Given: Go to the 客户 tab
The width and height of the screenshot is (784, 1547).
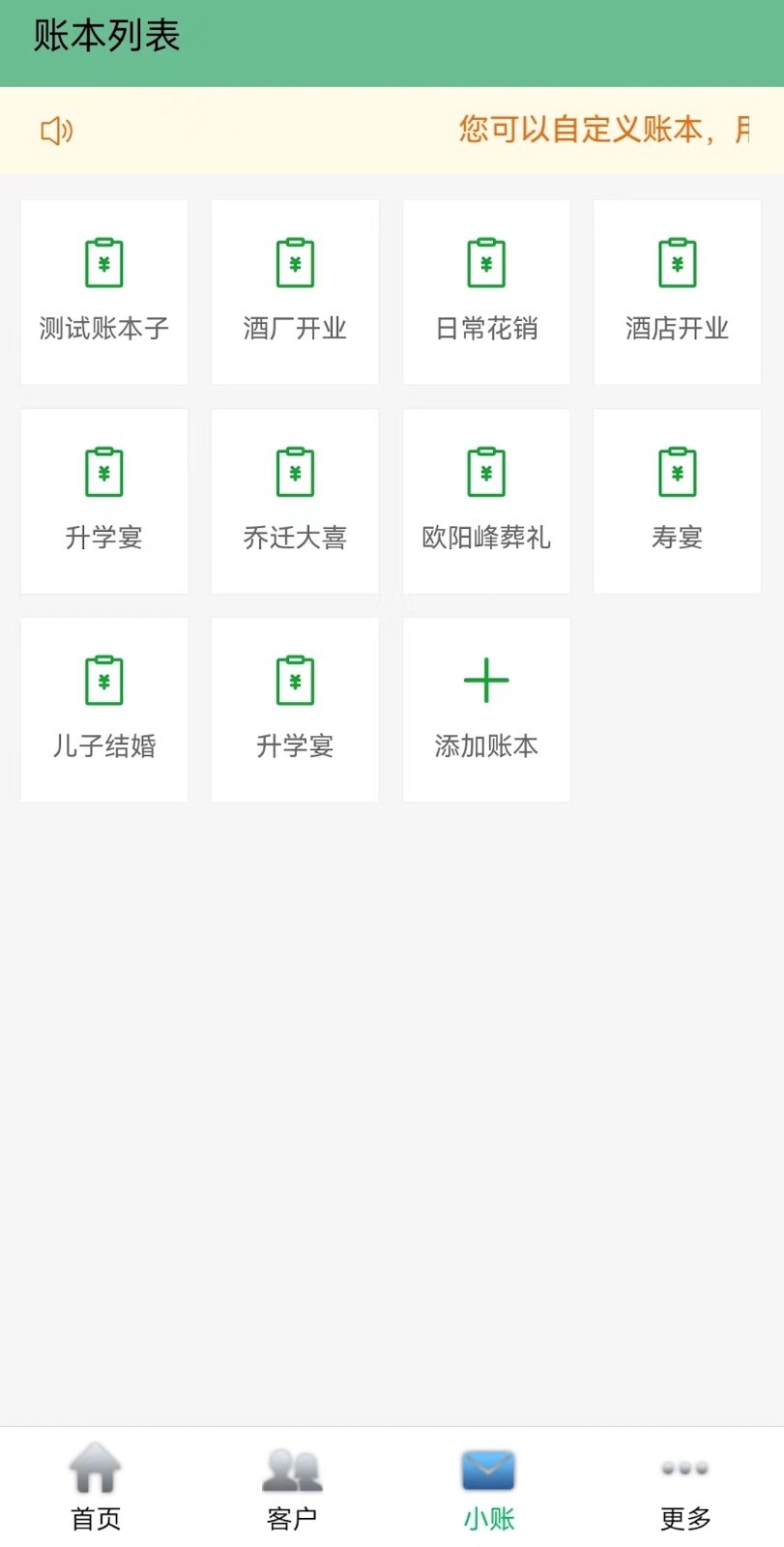Looking at the screenshot, I should pos(292,1487).
